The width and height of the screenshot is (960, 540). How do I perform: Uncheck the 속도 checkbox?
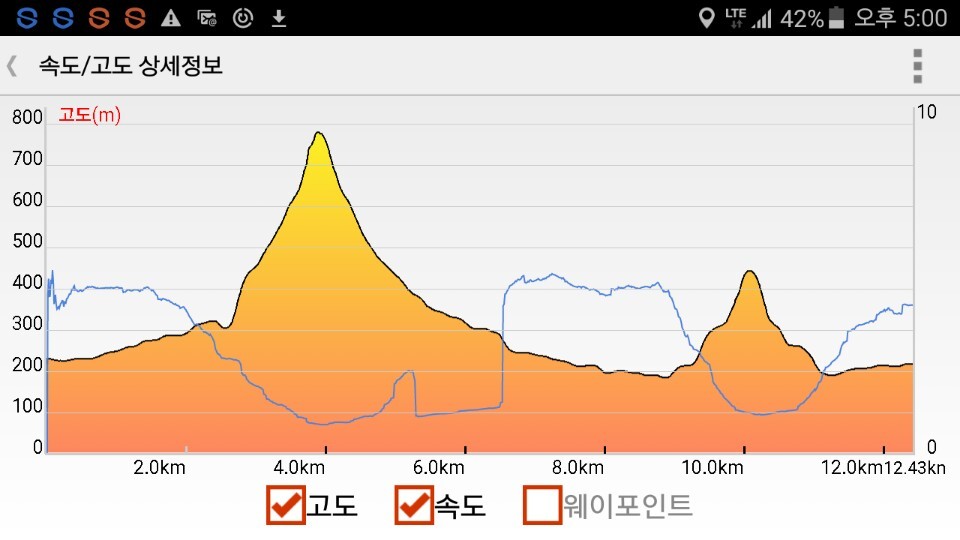click(414, 505)
